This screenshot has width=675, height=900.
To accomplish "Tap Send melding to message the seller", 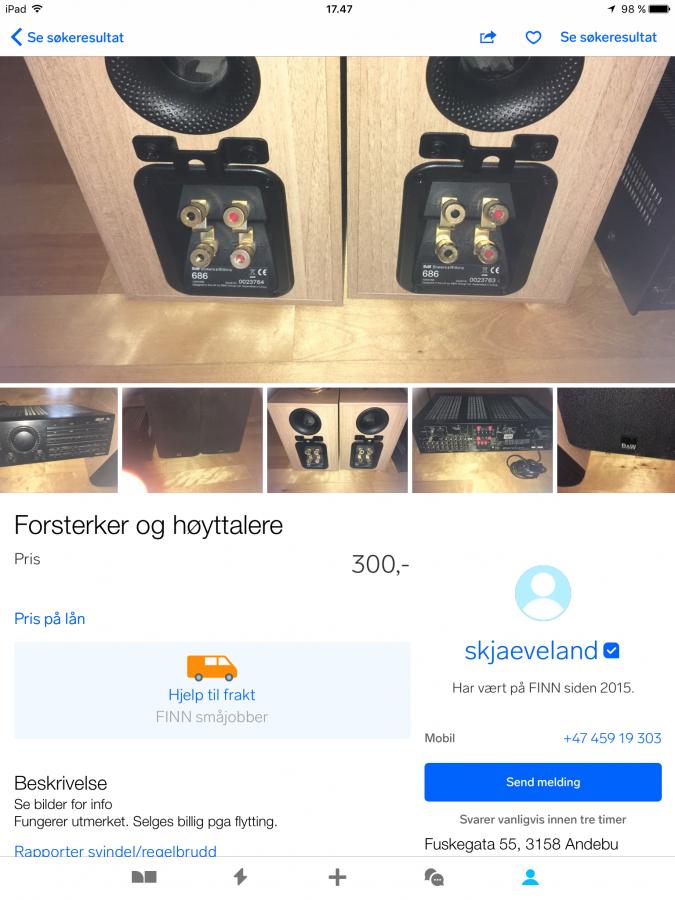I will tap(543, 782).
